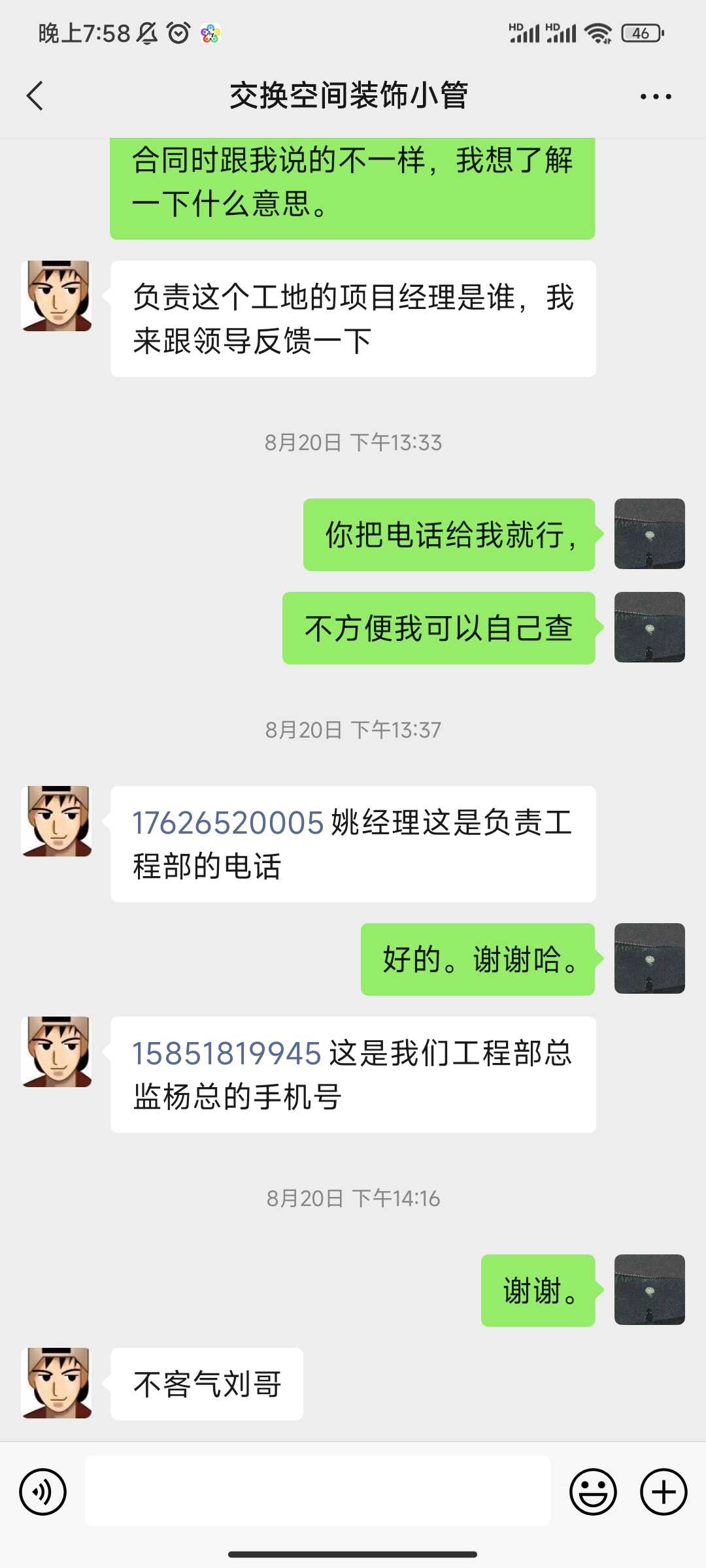
Task: Open the three-dot chat info menu
Action: (x=655, y=97)
